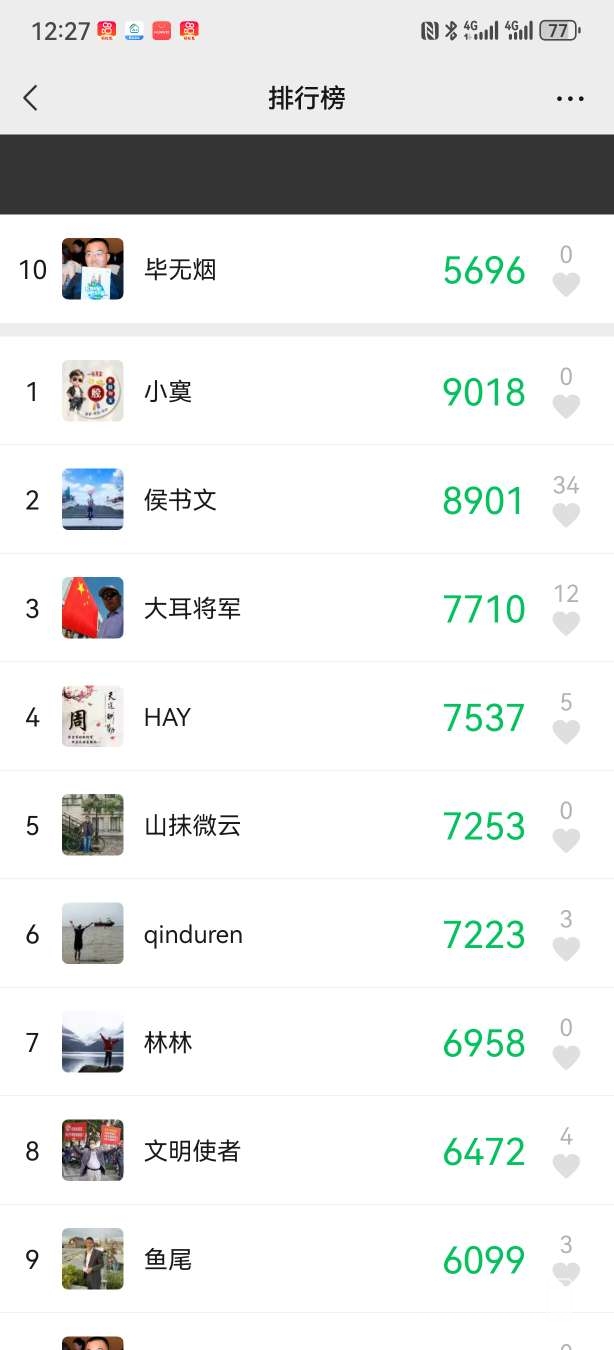View 侯书文's profile picture

pyautogui.click(x=93, y=499)
